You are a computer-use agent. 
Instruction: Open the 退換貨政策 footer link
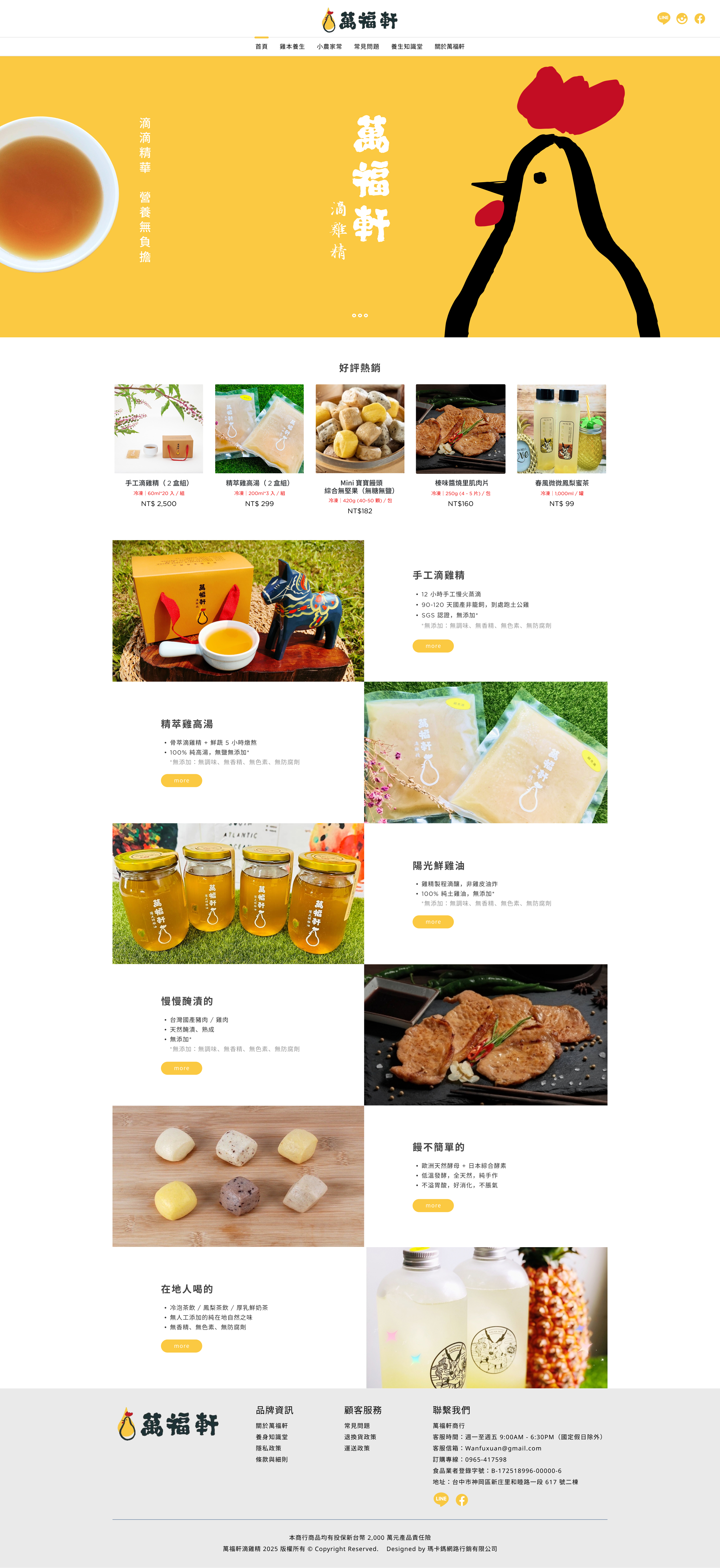pyautogui.click(x=360, y=1437)
